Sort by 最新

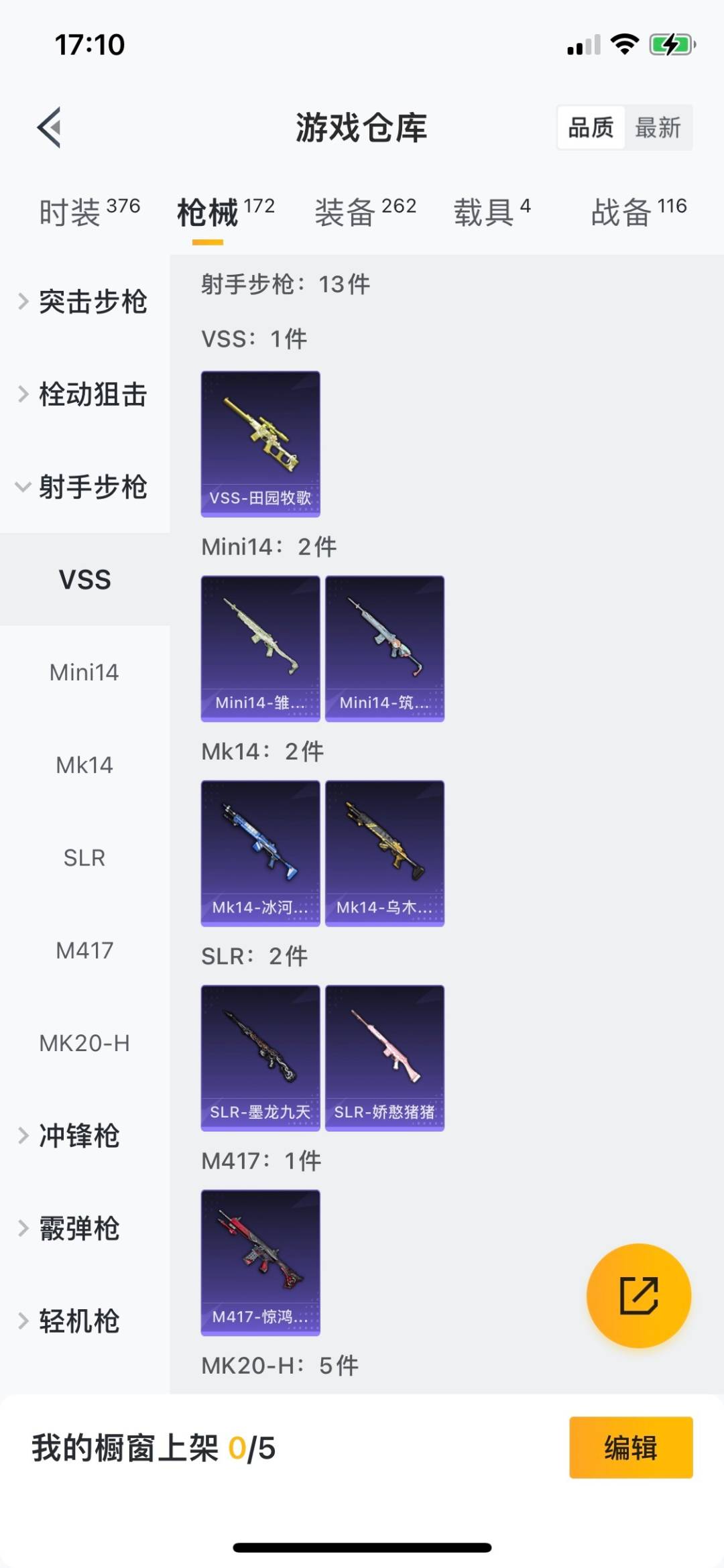pos(658,127)
